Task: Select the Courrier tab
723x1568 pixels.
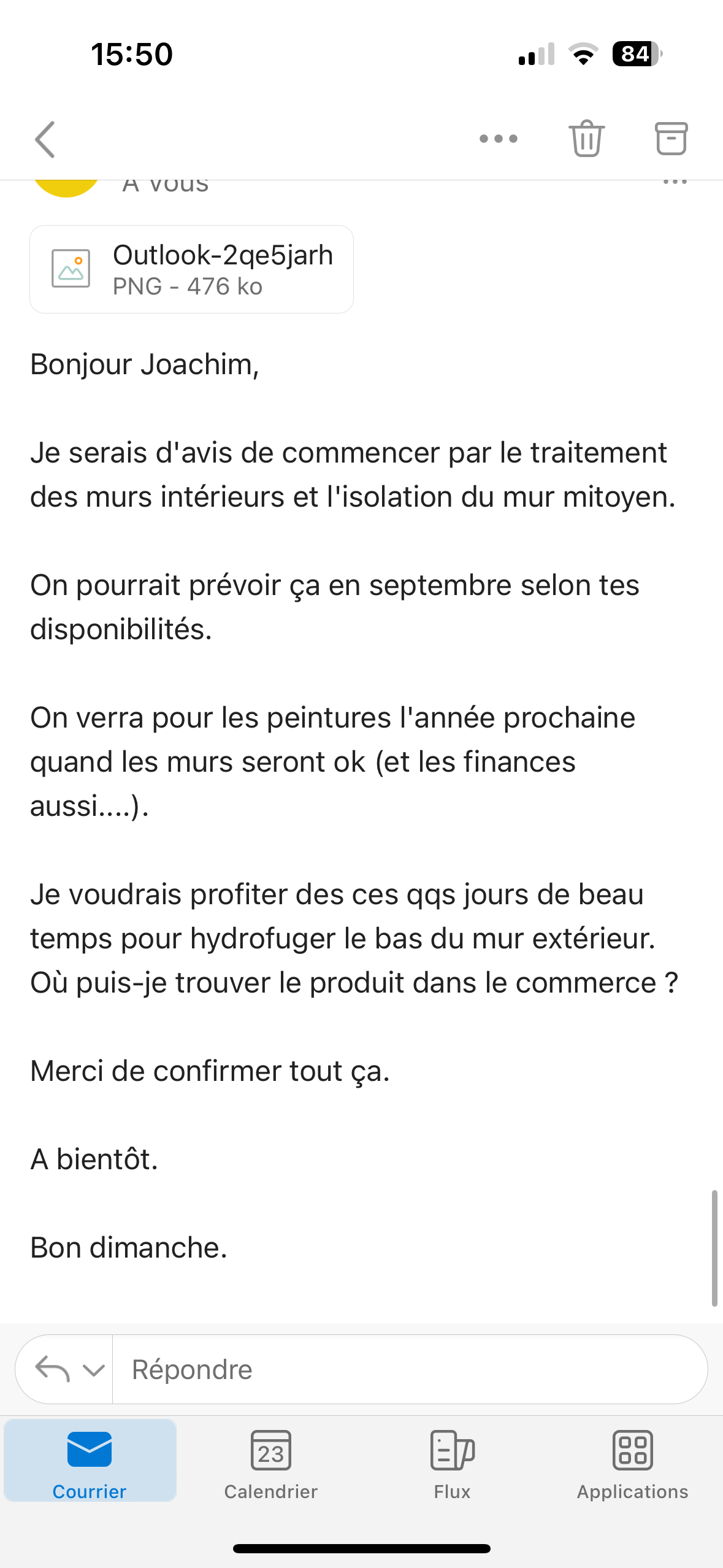Action: pos(90,1461)
